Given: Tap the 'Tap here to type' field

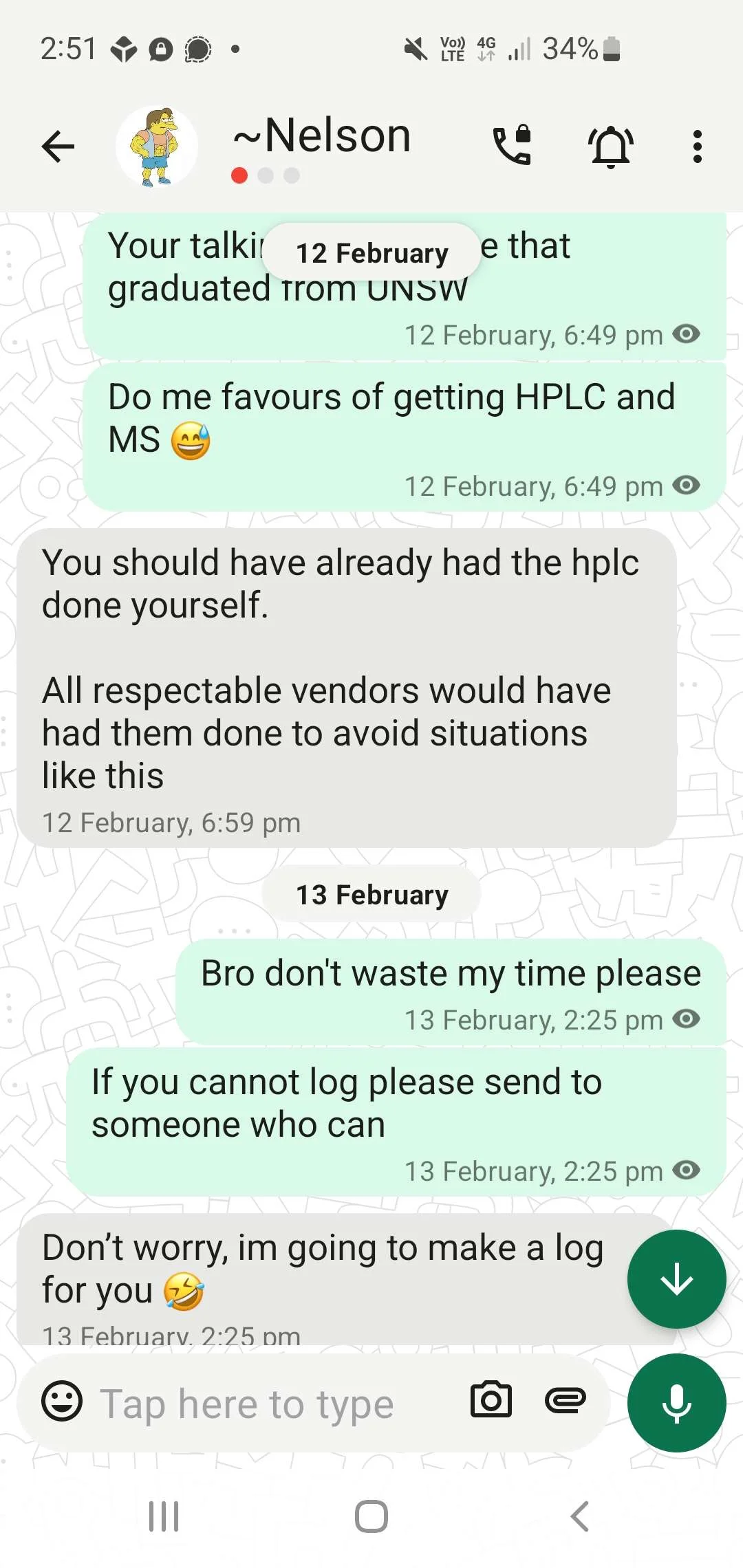Looking at the screenshot, I should 248,1404.
